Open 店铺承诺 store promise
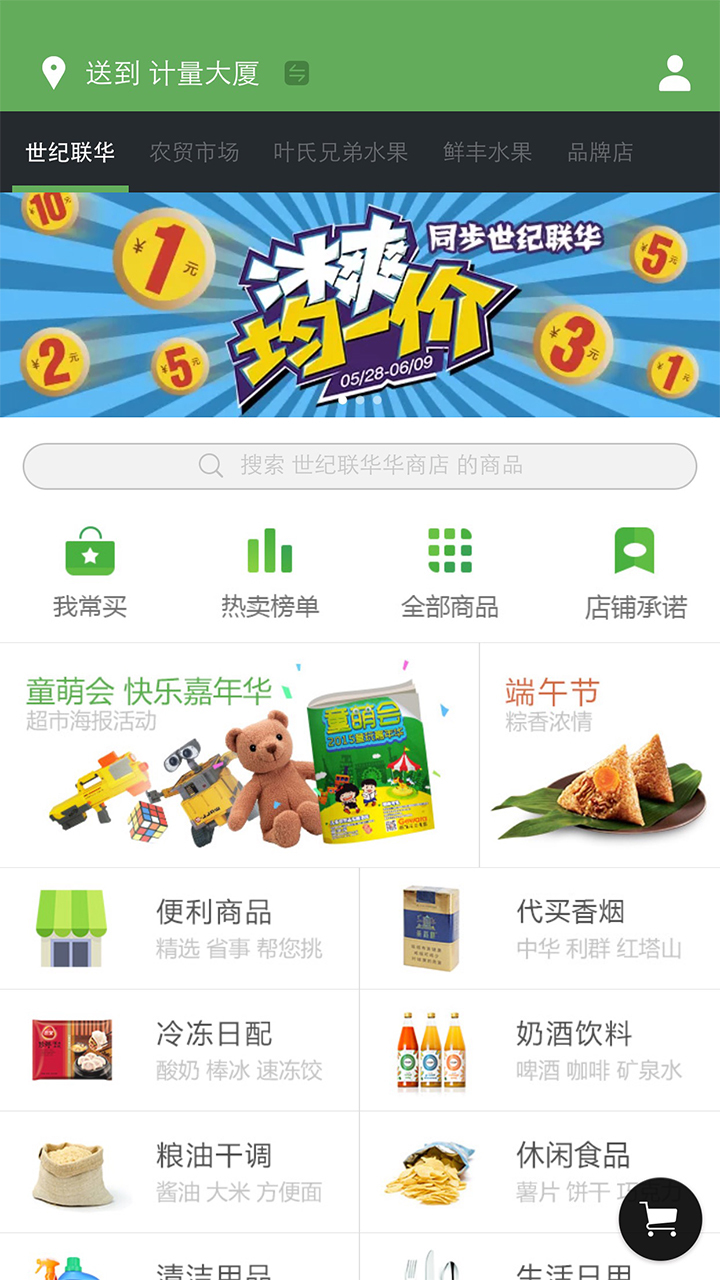The width and height of the screenshot is (720, 1280). [x=635, y=572]
